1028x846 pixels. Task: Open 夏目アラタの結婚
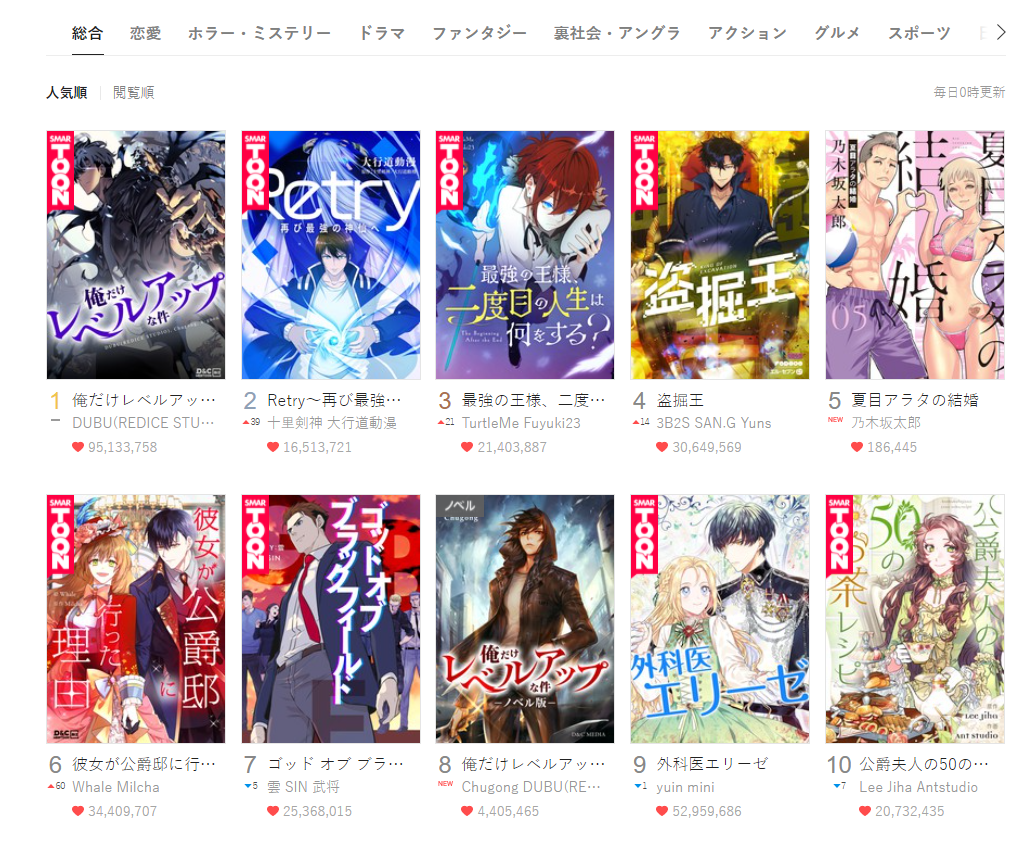pos(914,255)
